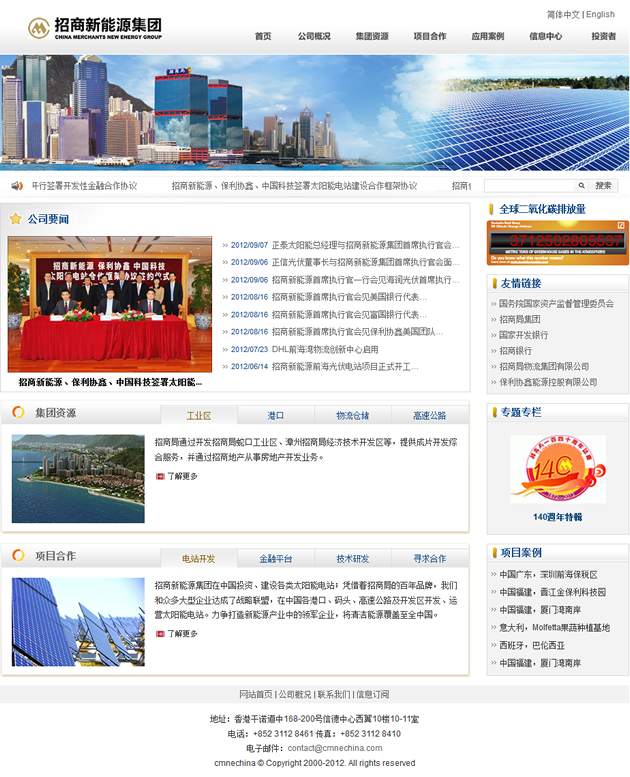Open 国家开发银行 friendly link

coord(523,335)
